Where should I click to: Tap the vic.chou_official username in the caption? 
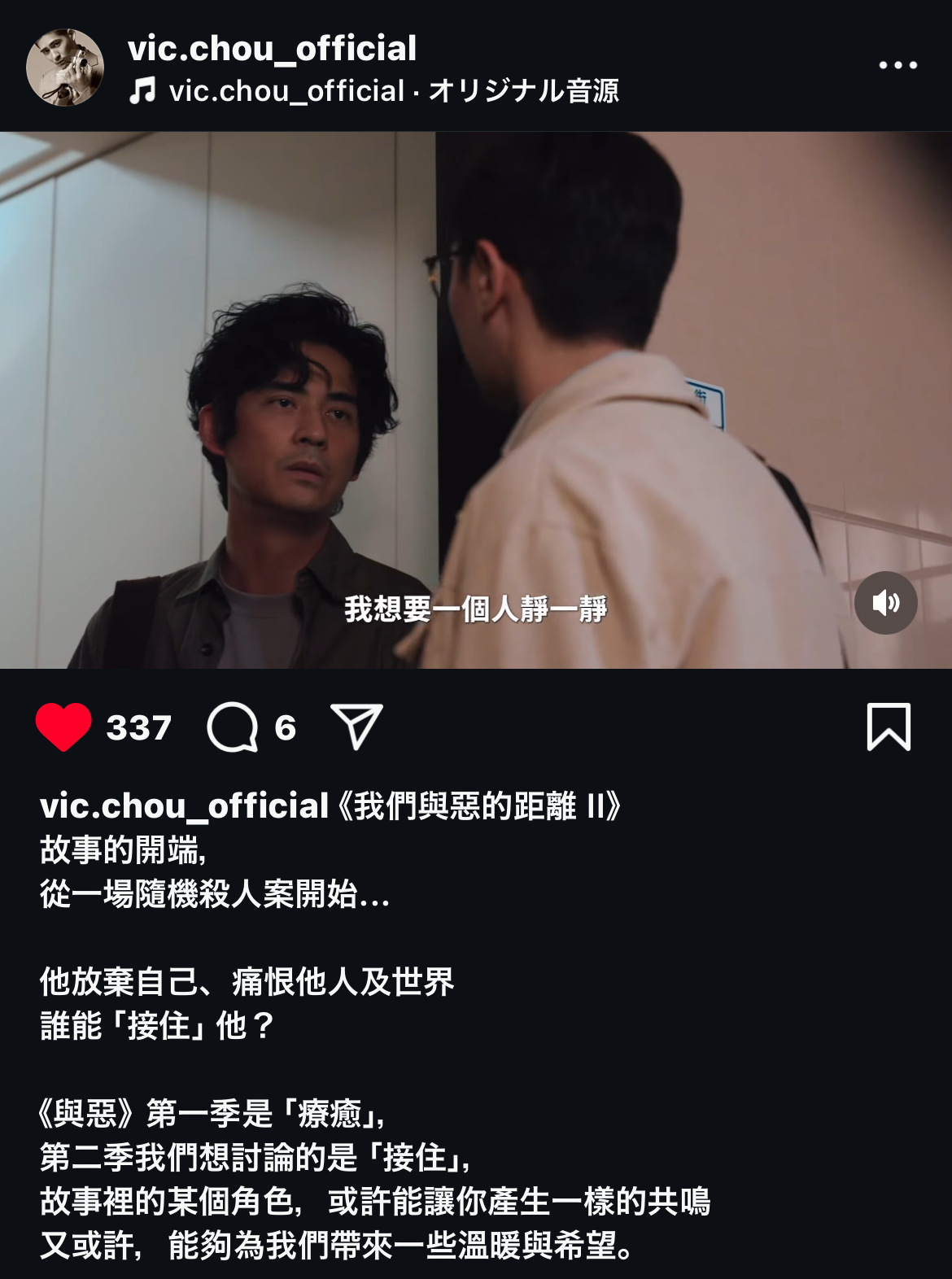coord(184,805)
